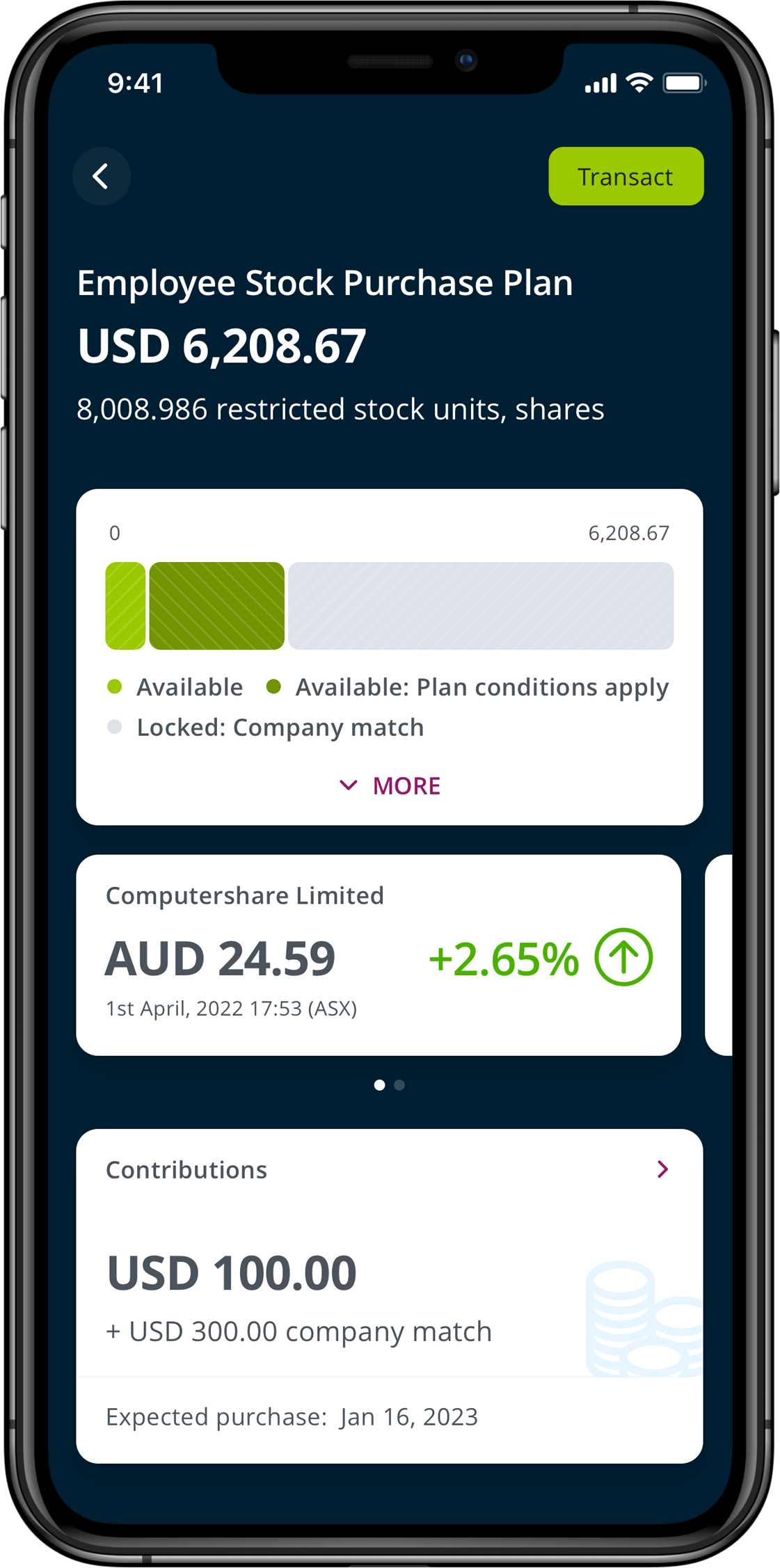Tap the Transact button
Viewport: 780px width, 1568px height.
(x=626, y=176)
